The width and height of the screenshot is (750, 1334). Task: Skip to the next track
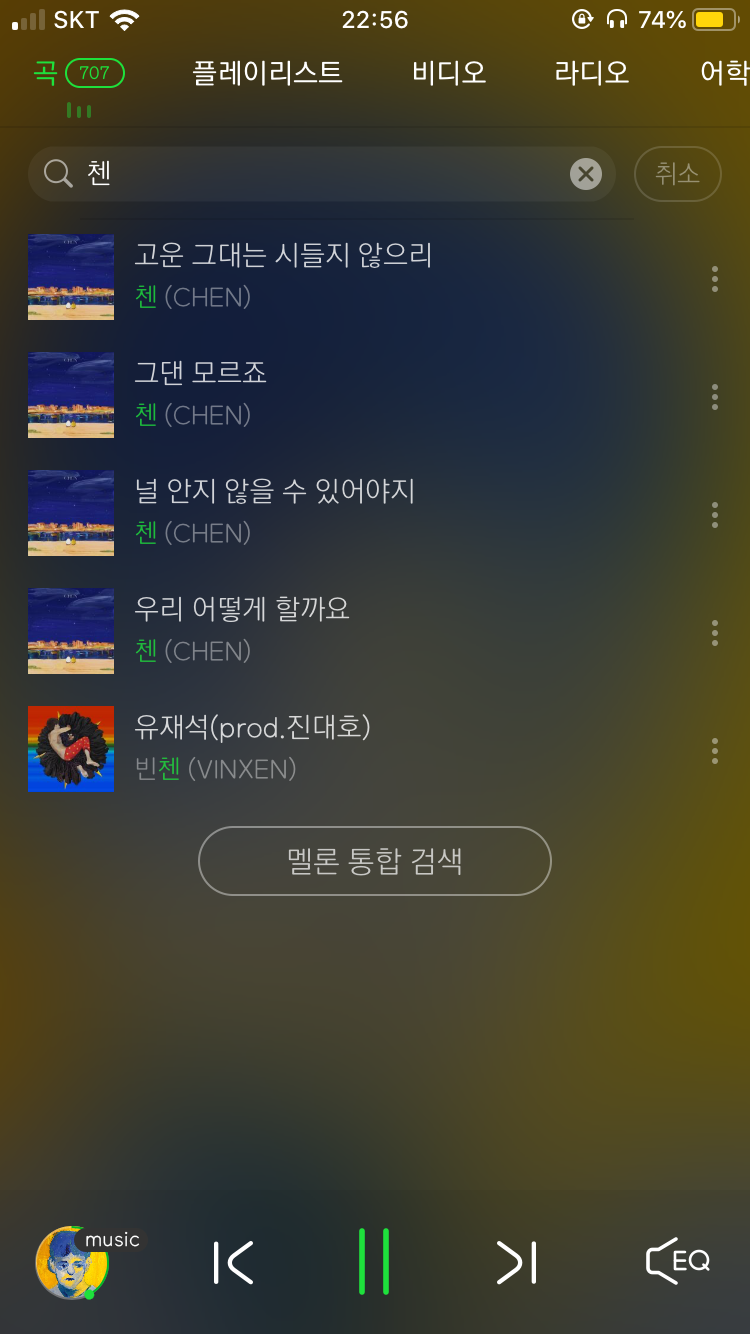pos(516,1262)
